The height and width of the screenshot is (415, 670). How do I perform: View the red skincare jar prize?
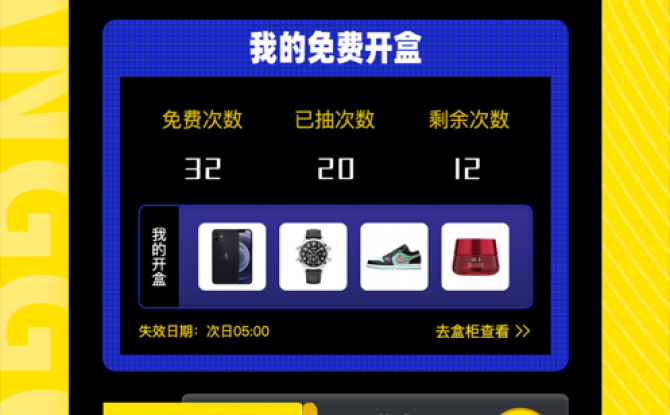tap(475, 257)
